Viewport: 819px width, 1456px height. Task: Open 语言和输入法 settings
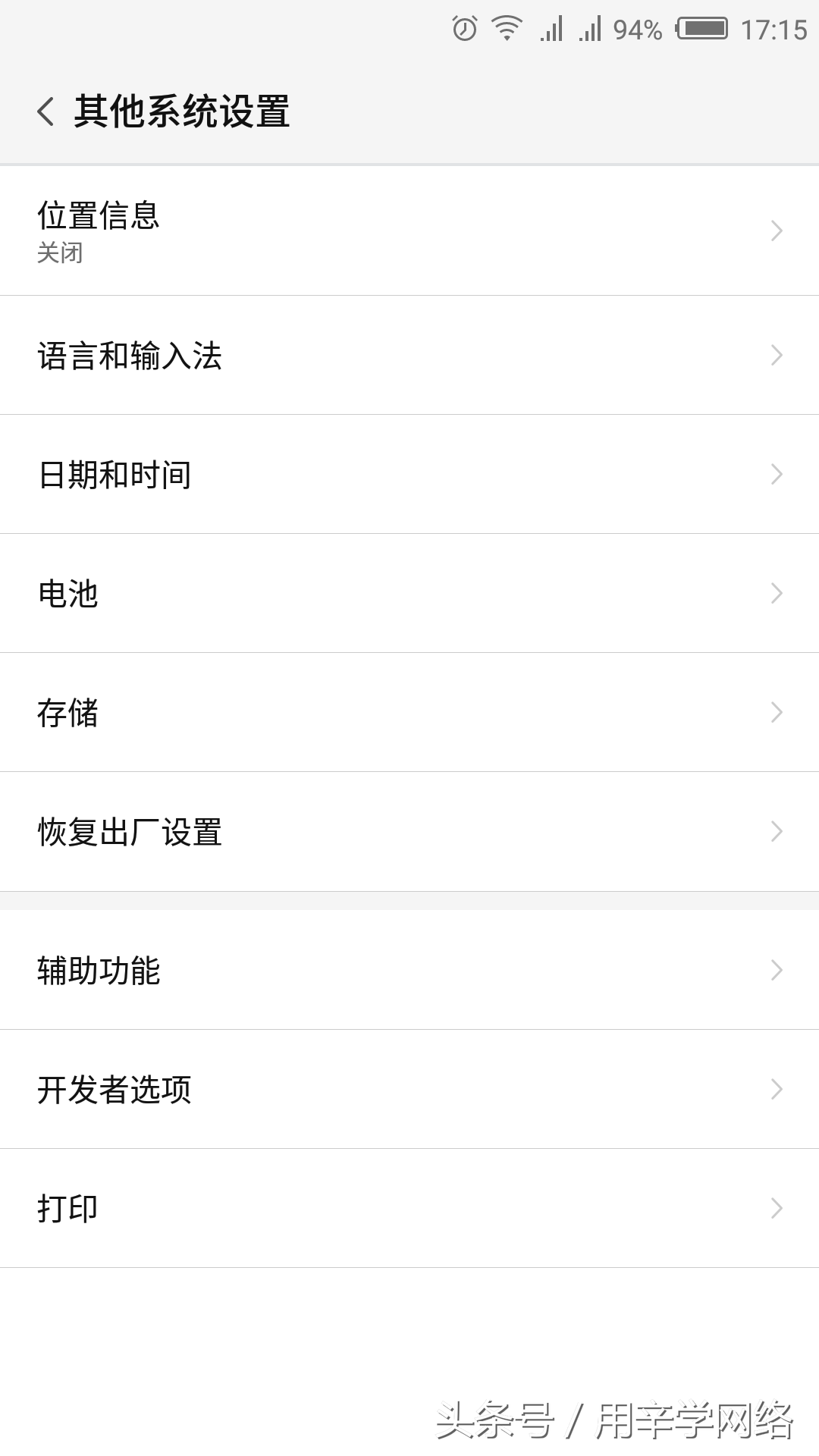tap(409, 355)
